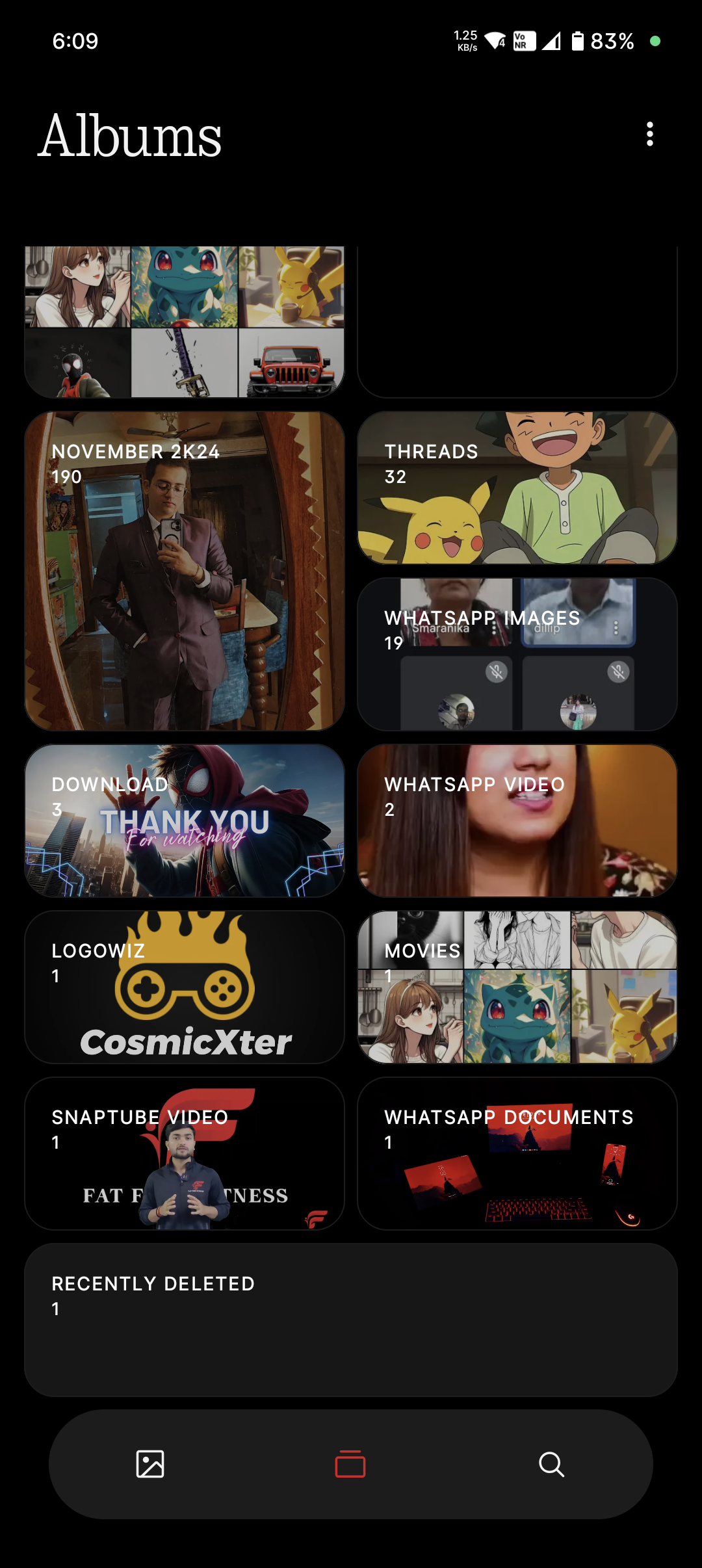The height and width of the screenshot is (1568, 702).
Task: Open the three-dot overflow menu
Action: (x=649, y=134)
